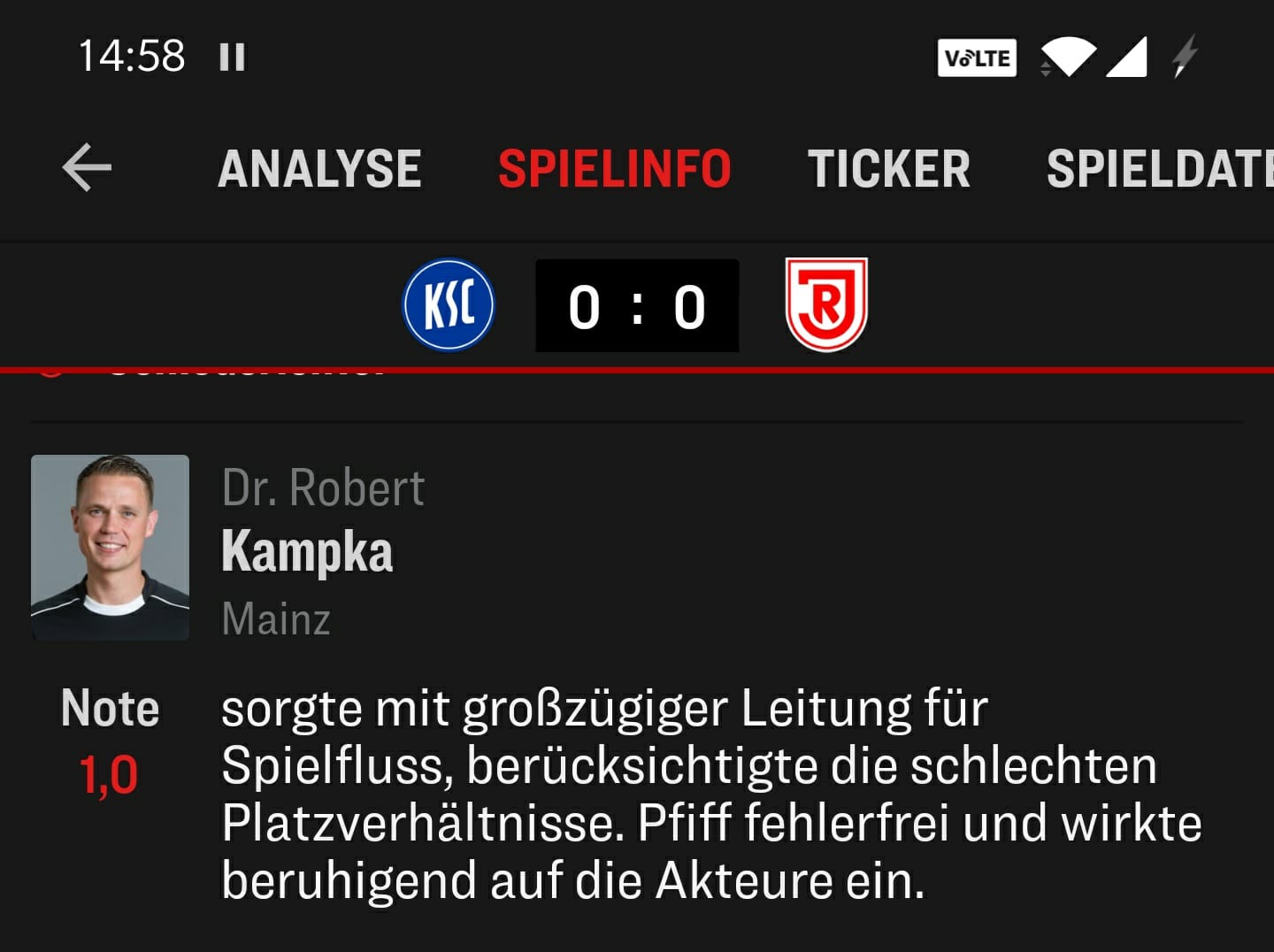Switch to the Spieldaten tab
Screen dimensions: 1274x952
click(x=1159, y=169)
